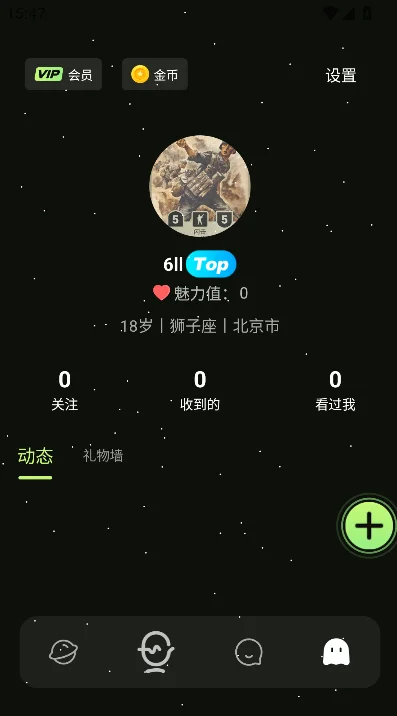This screenshot has height=716, width=397.
Task: Open the chat bubble messages tab
Action: pos(249,652)
